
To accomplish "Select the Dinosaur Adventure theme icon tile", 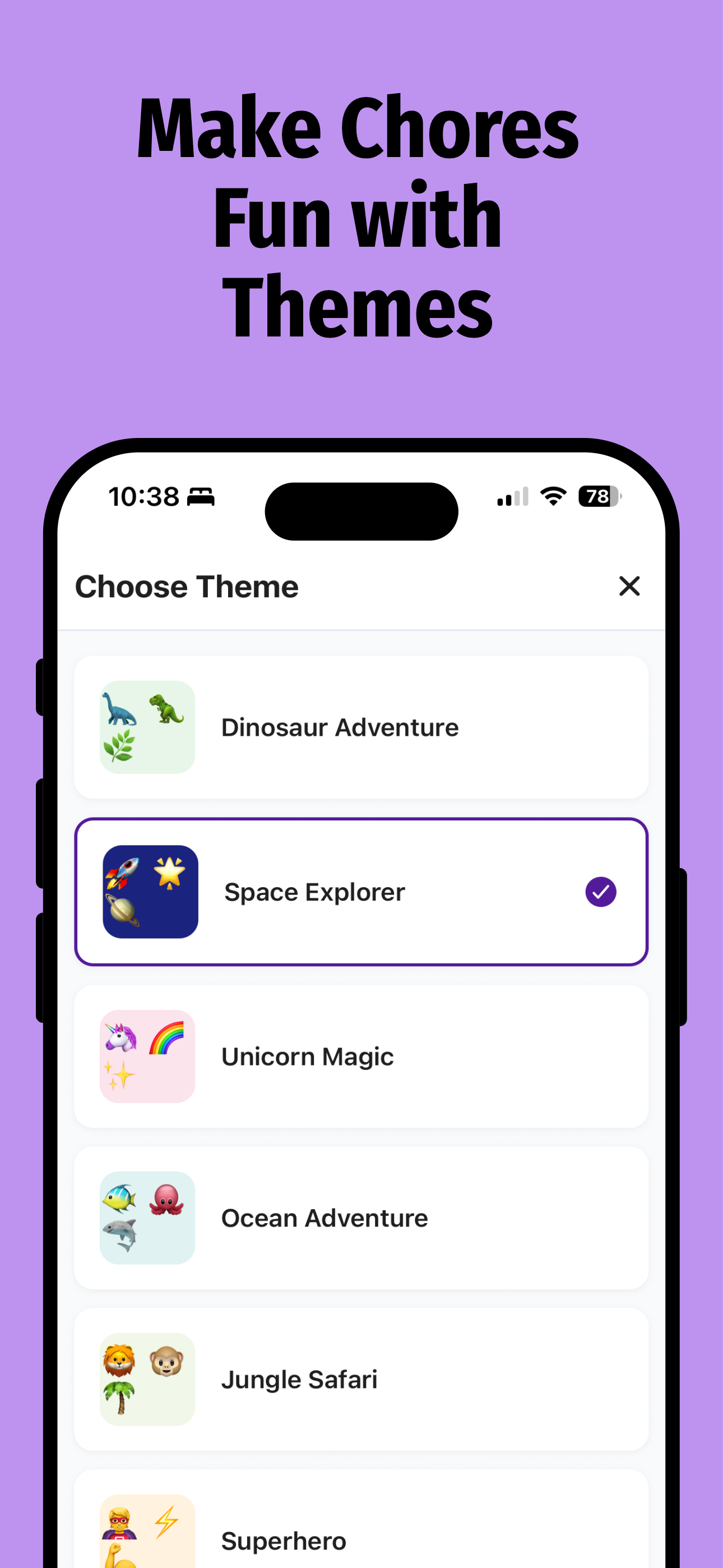I will (x=147, y=727).
